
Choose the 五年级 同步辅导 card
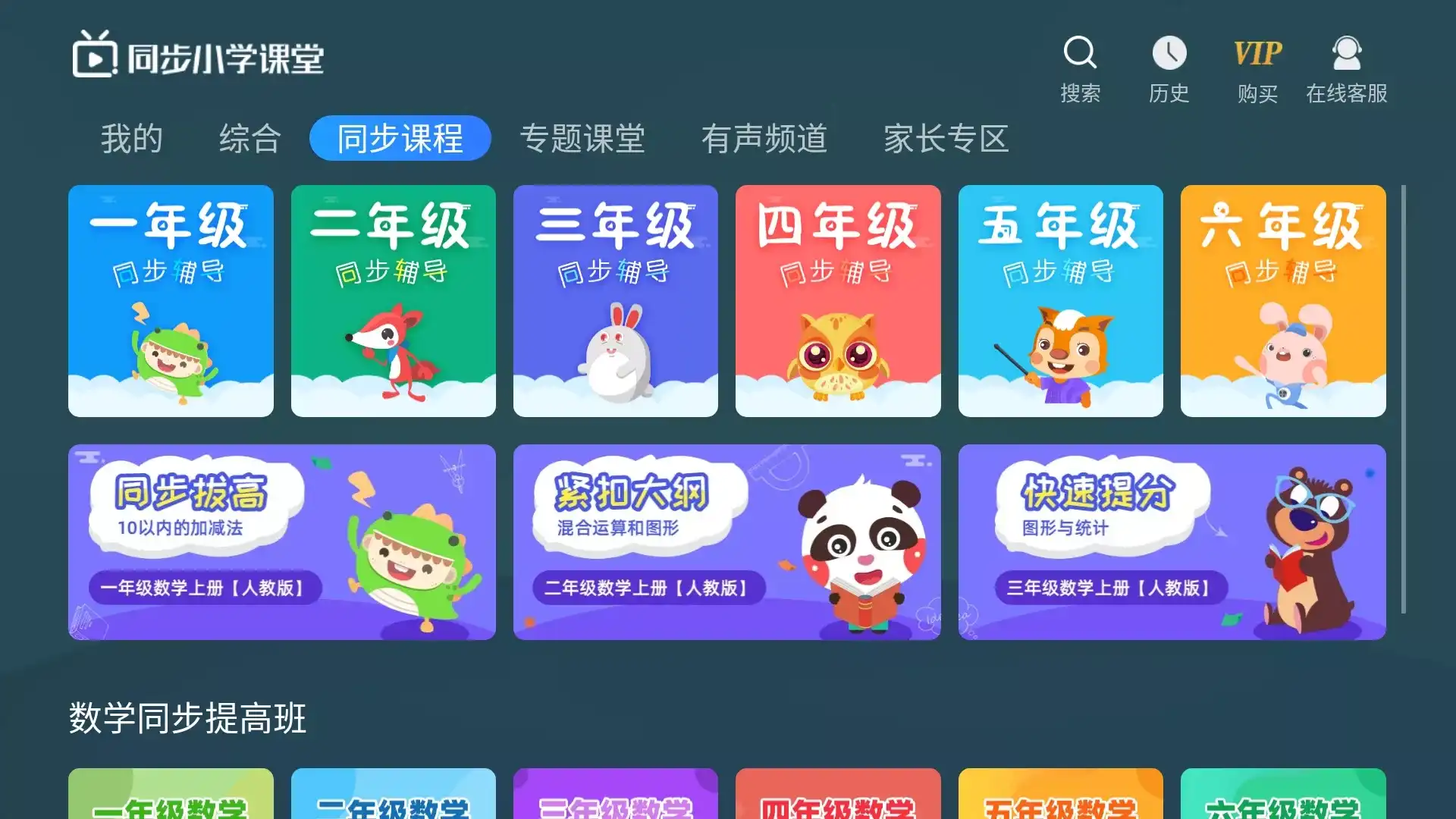(x=1060, y=301)
